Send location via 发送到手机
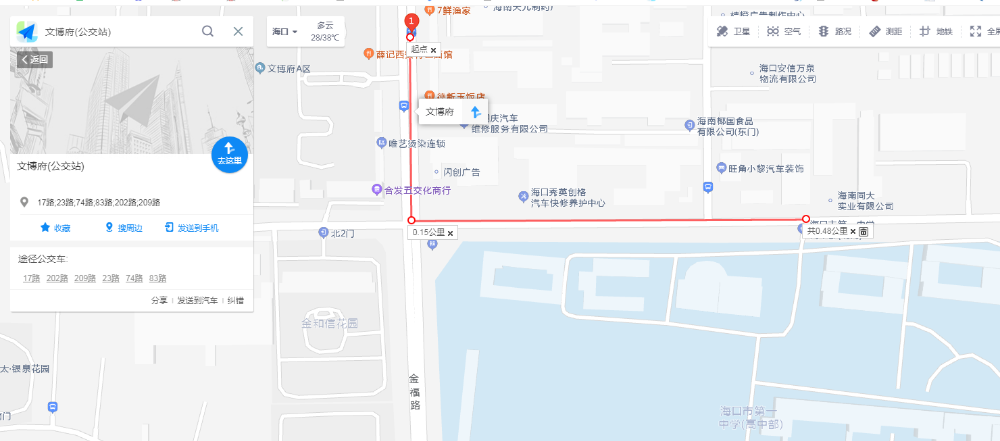This screenshot has height=441, width=1000. pos(192,228)
